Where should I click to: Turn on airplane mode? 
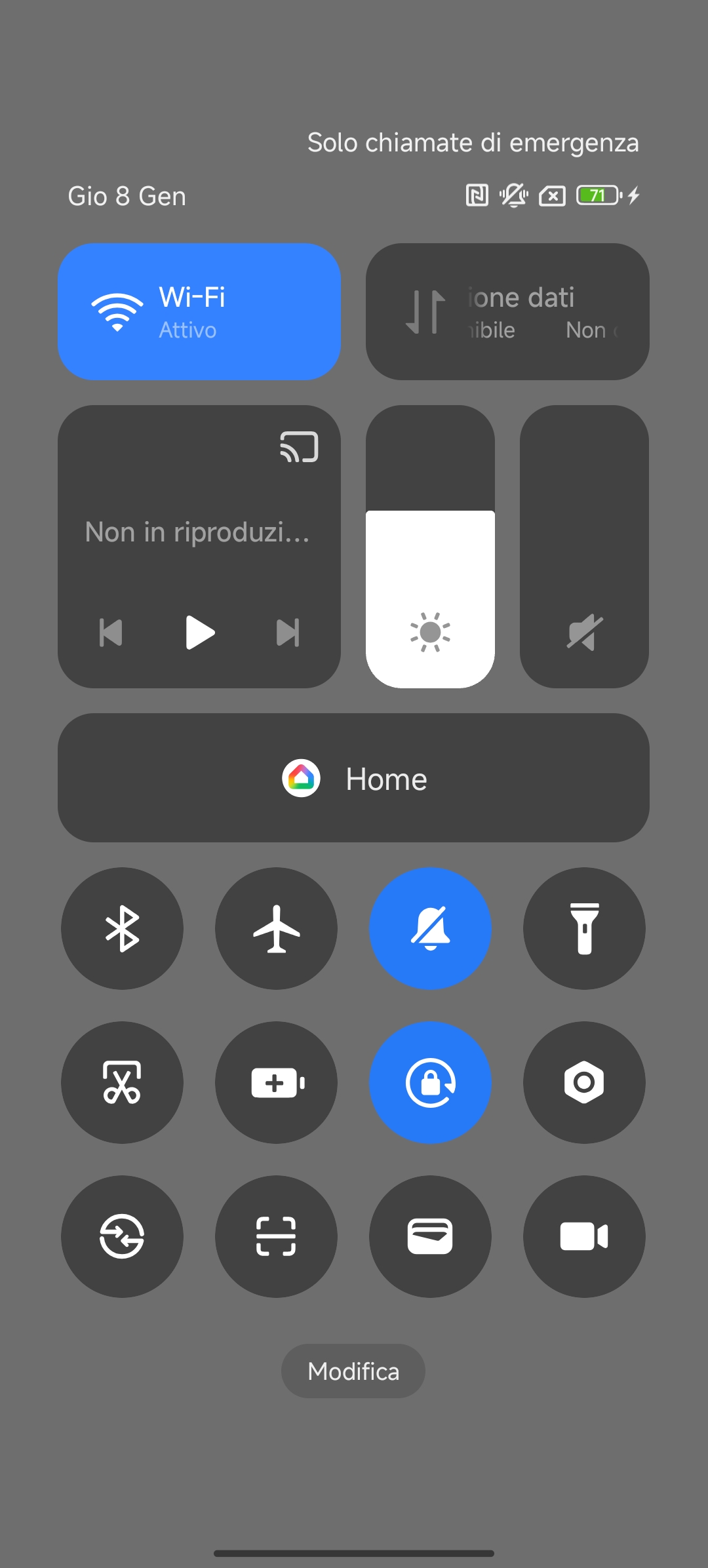(276, 928)
